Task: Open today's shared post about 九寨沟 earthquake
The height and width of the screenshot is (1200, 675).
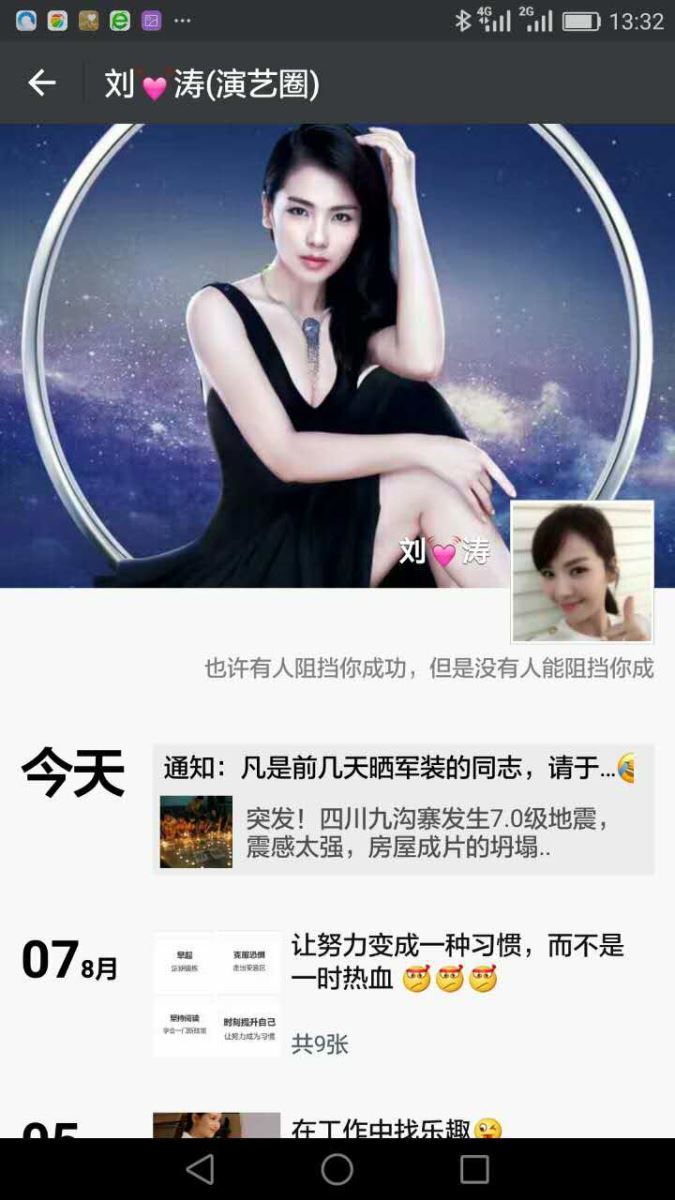Action: (x=403, y=832)
